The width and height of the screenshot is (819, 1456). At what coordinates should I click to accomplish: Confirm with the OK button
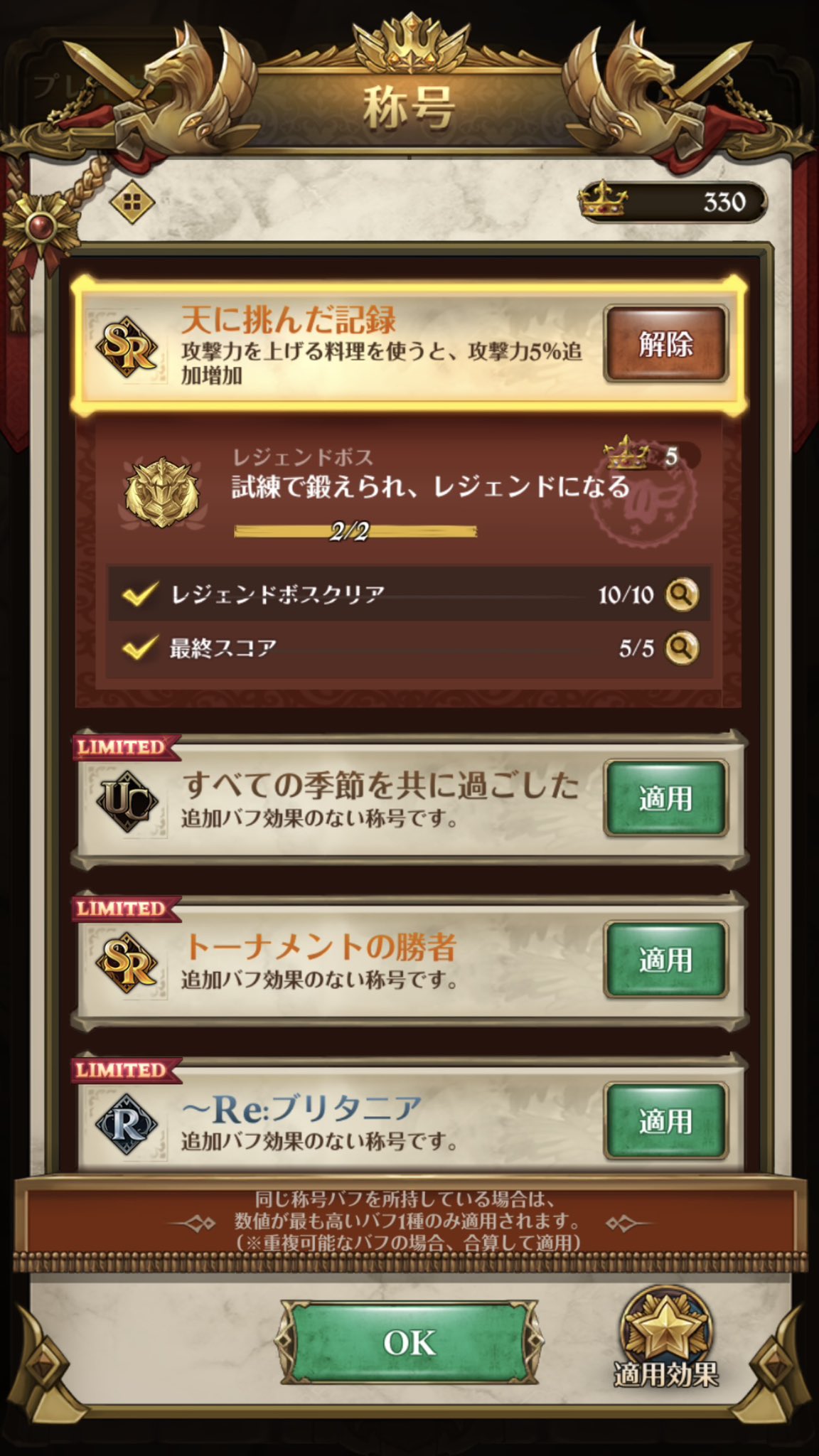pos(409,1342)
